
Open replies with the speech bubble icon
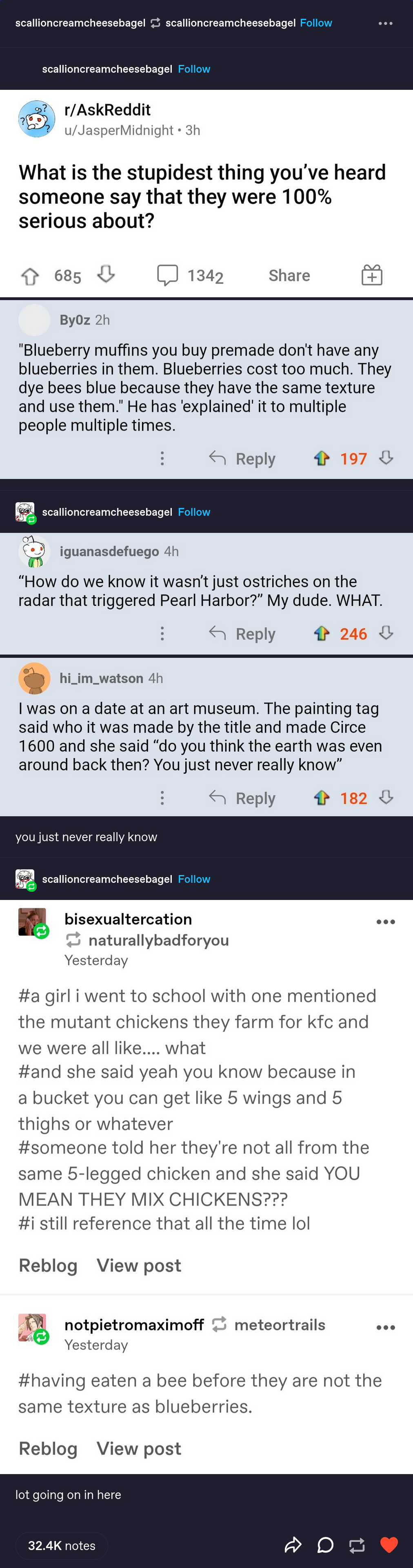pos(325,1545)
